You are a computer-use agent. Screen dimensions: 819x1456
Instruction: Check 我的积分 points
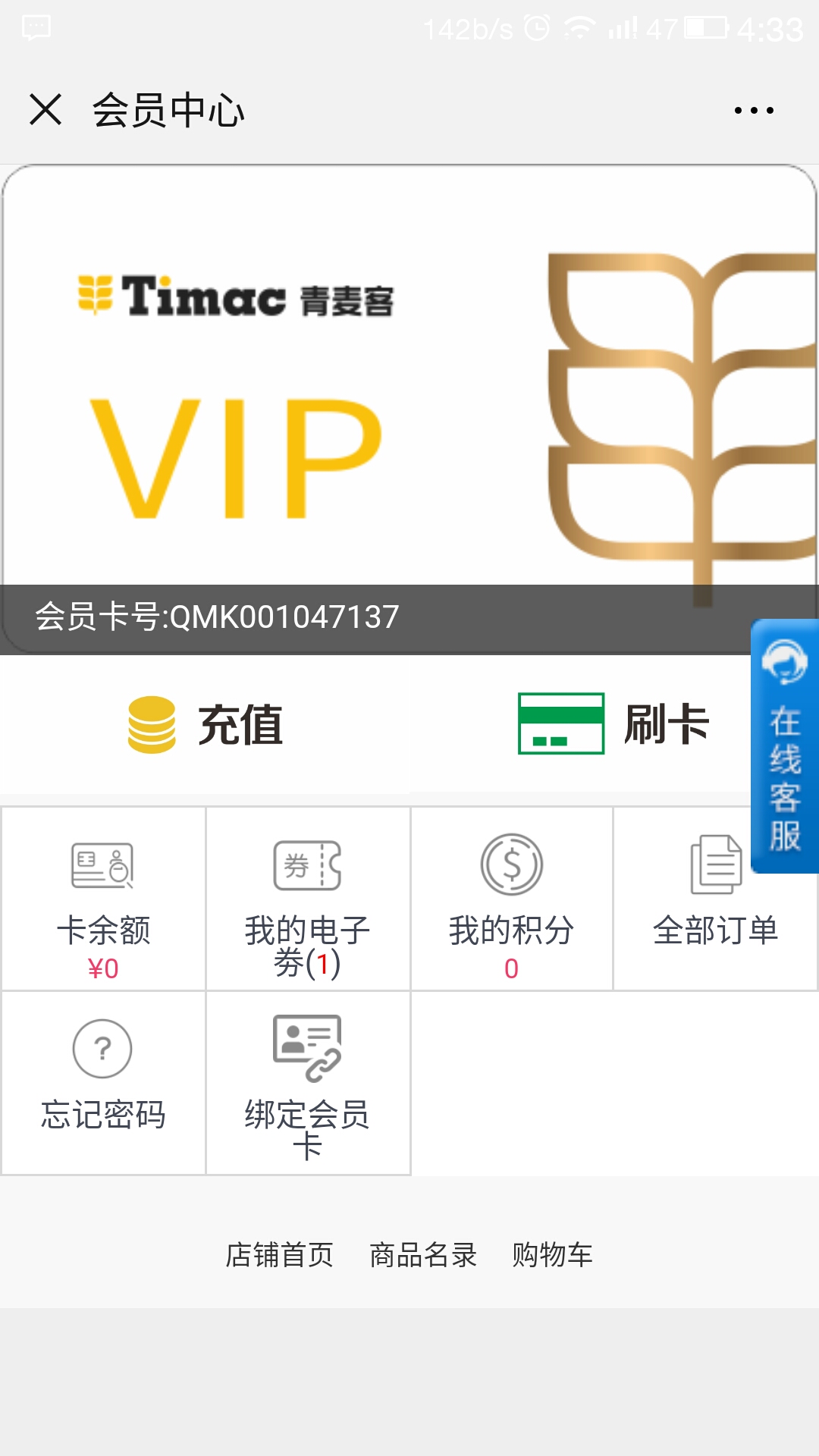[512, 899]
